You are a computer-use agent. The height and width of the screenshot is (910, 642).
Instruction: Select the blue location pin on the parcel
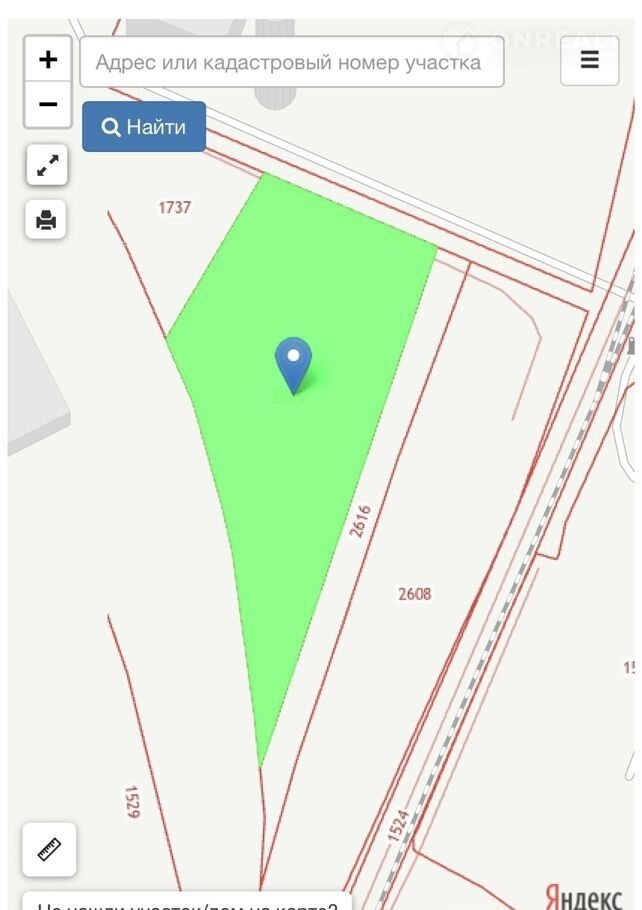[x=293, y=363]
